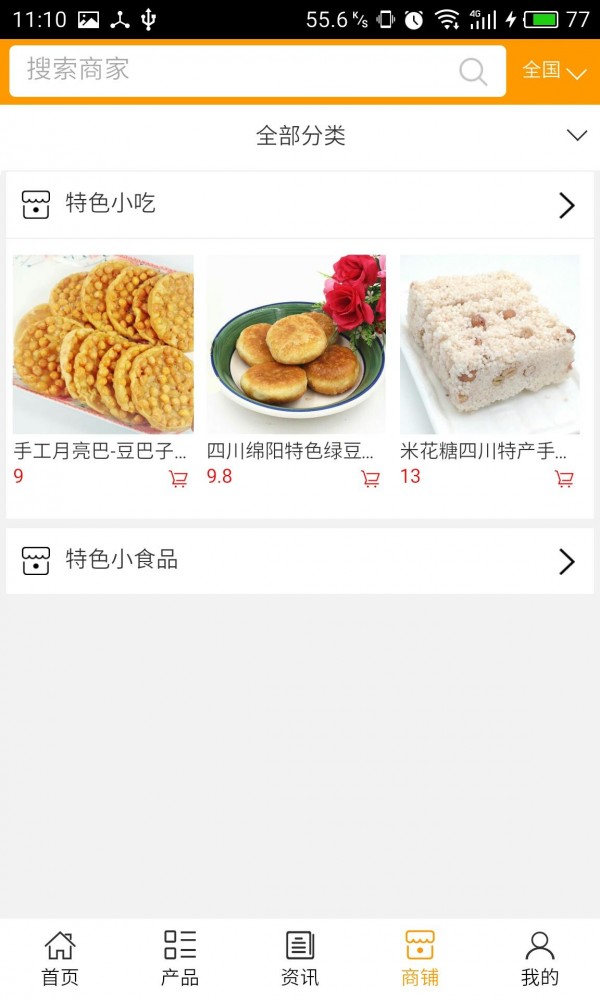The height and width of the screenshot is (1000, 600).
Task: View the 手工月亮巴 product card
Action: 103,344
